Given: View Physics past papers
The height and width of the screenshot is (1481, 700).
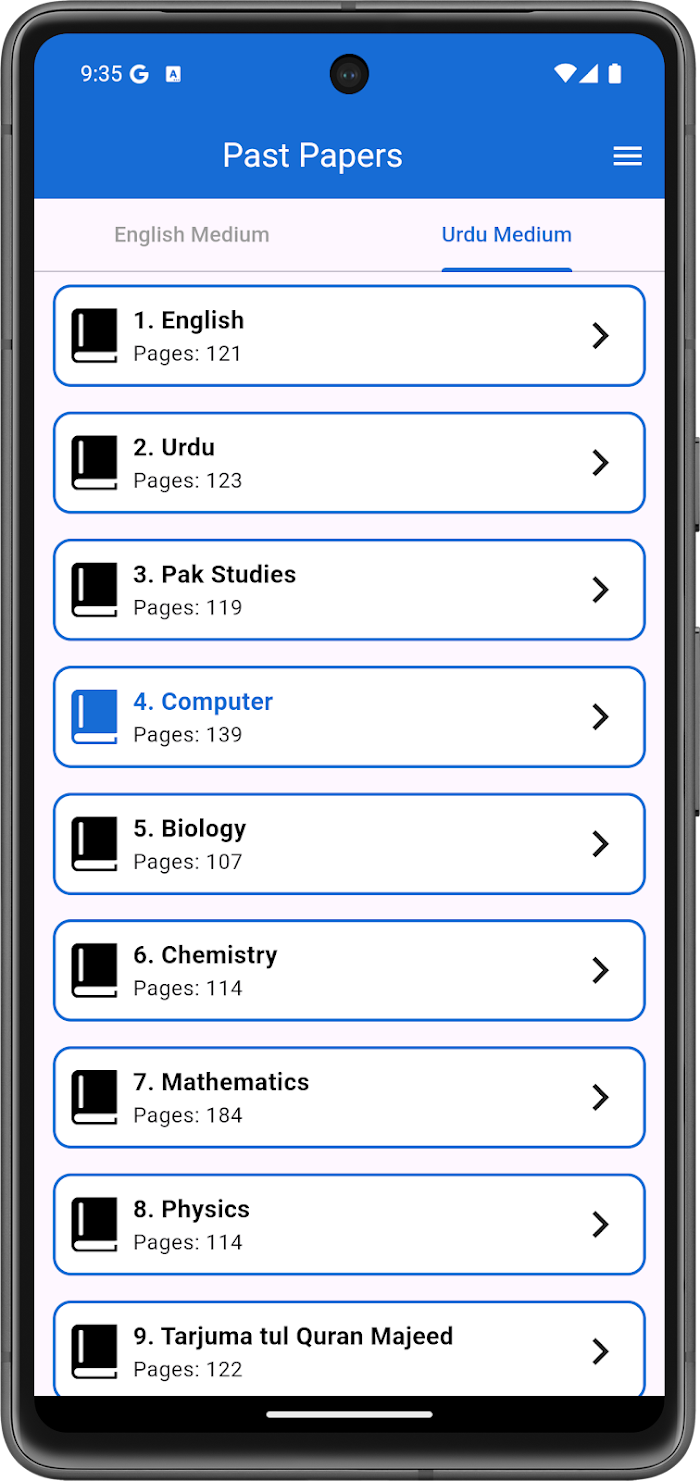Looking at the screenshot, I should tap(349, 1225).
